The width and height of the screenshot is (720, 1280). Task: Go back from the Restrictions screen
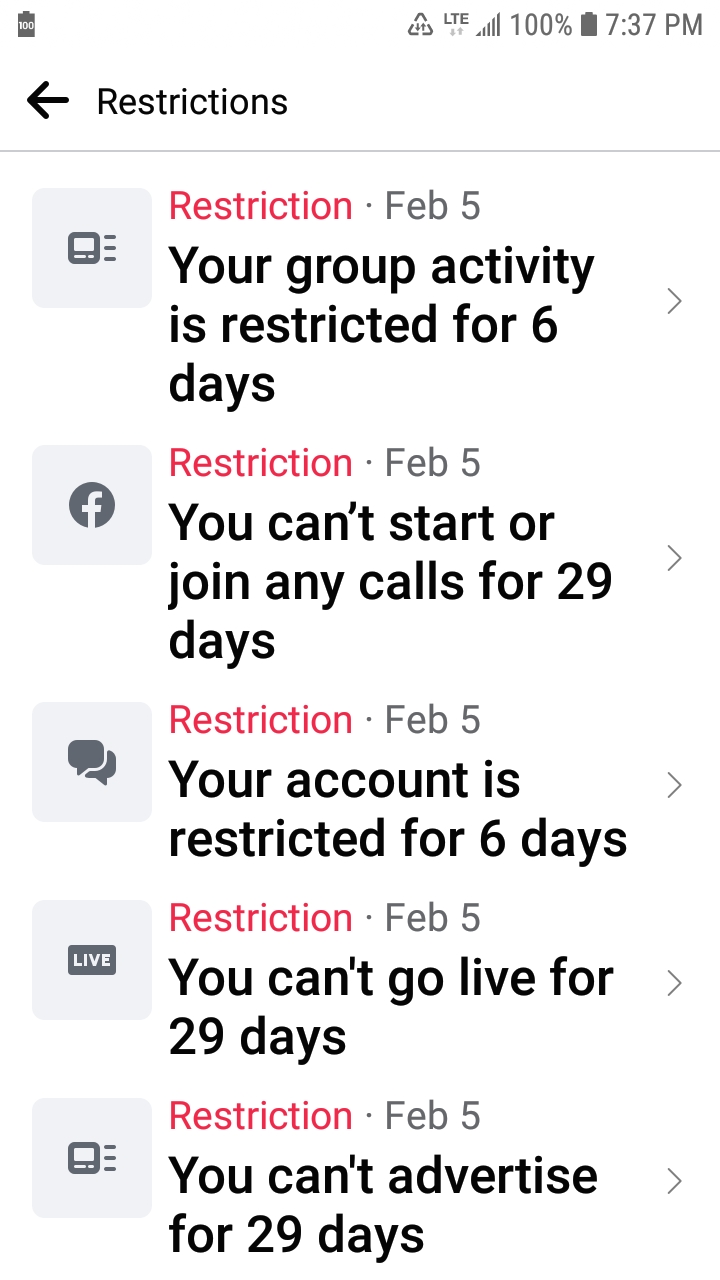point(48,101)
